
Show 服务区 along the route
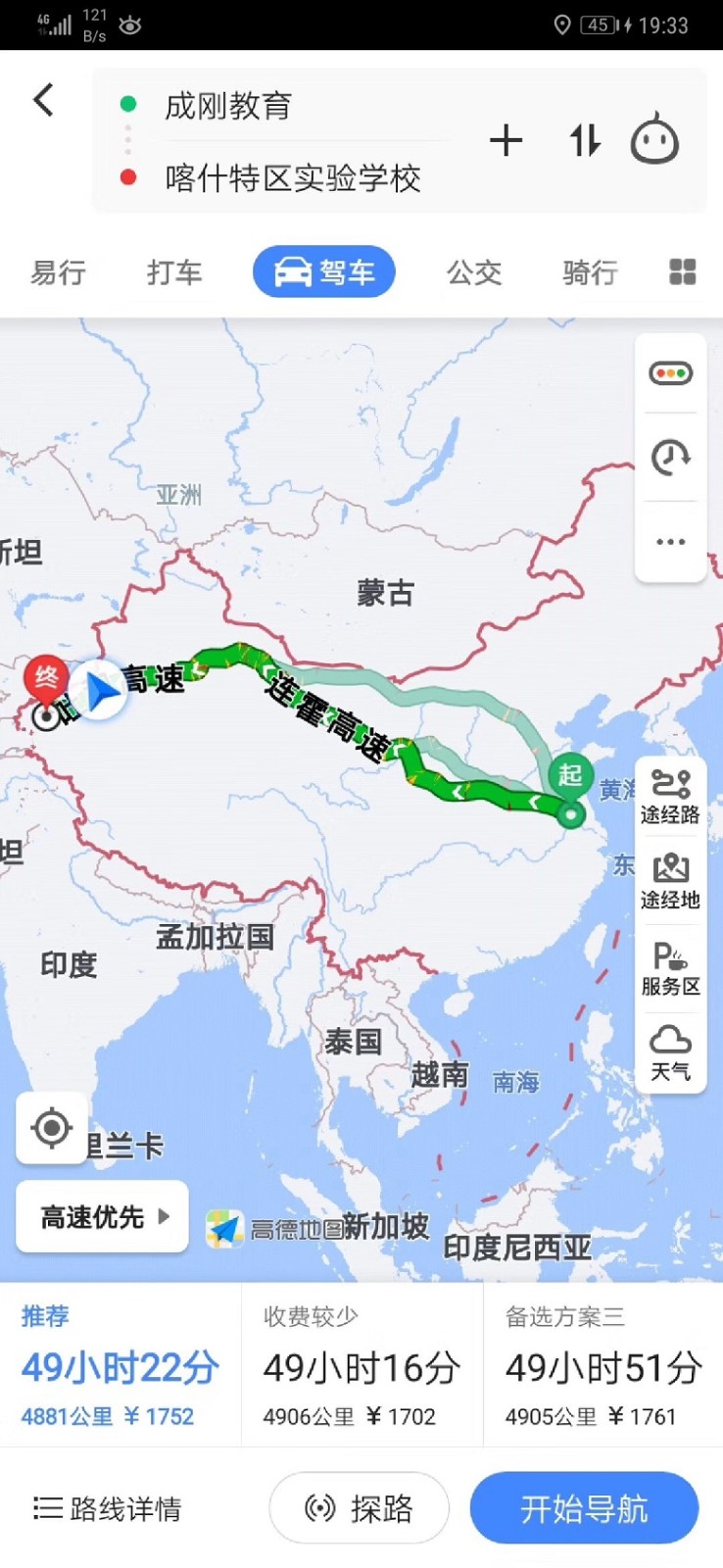coord(671,968)
